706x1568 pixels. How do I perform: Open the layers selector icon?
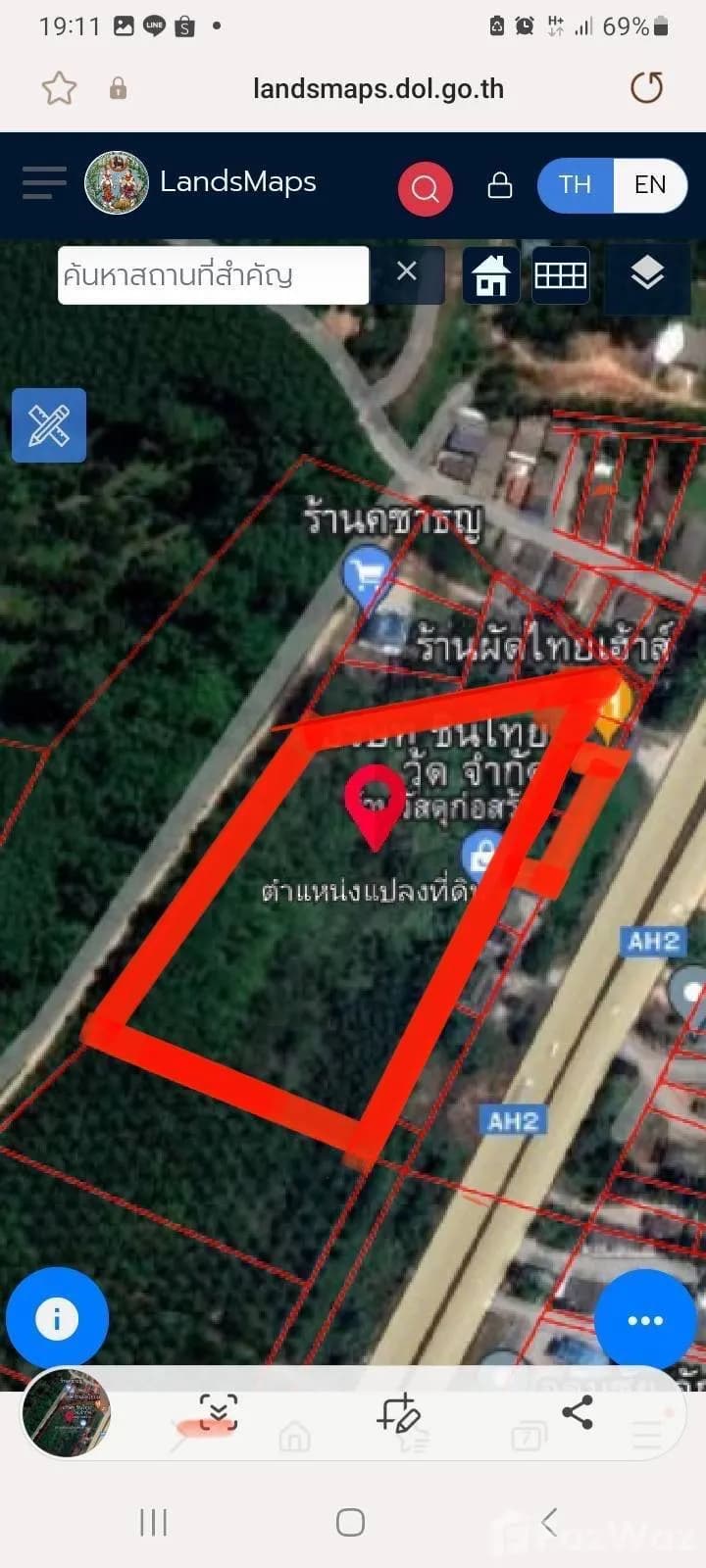[x=646, y=275]
